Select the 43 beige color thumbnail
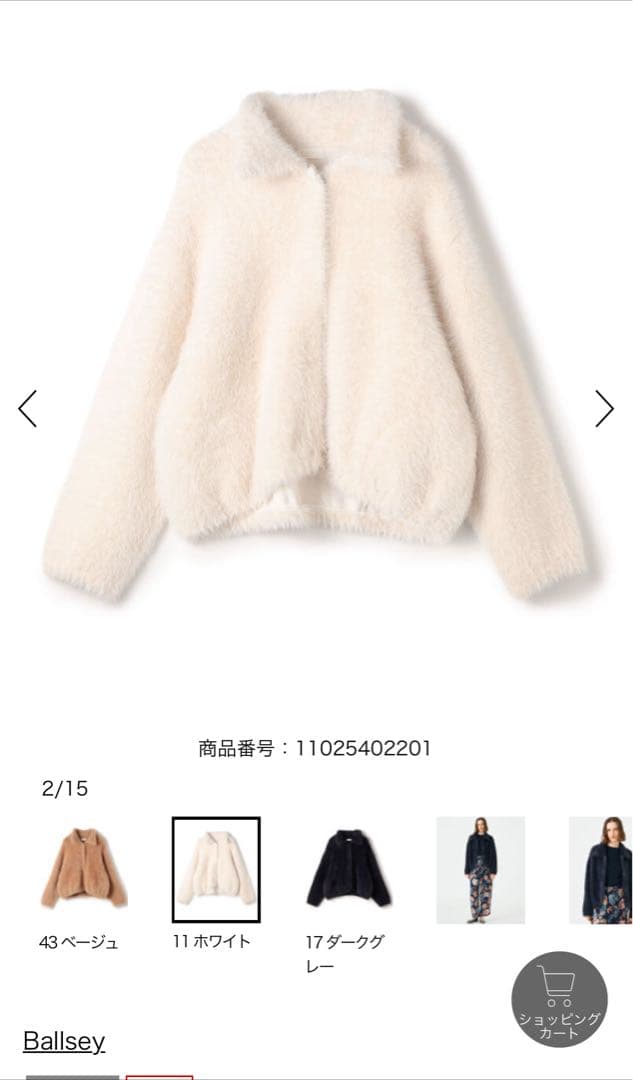The width and height of the screenshot is (633, 1080). click(84, 868)
